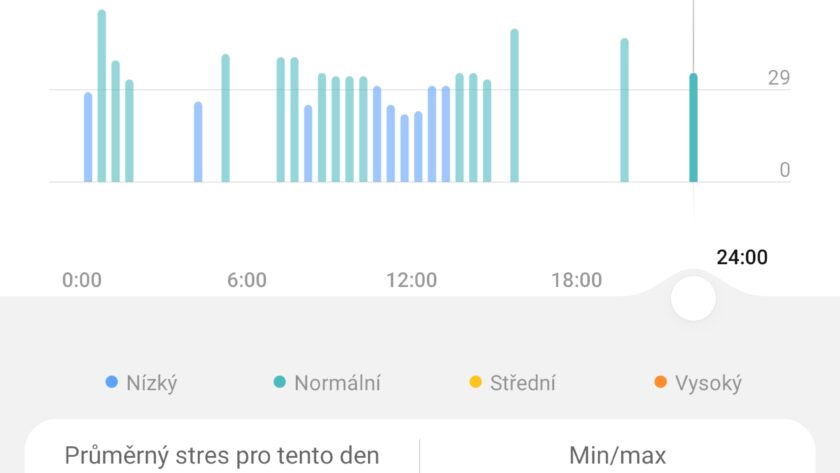The width and height of the screenshot is (840, 473).
Task: Select the stress bar just before 6:00
Action: [x=225, y=118]
